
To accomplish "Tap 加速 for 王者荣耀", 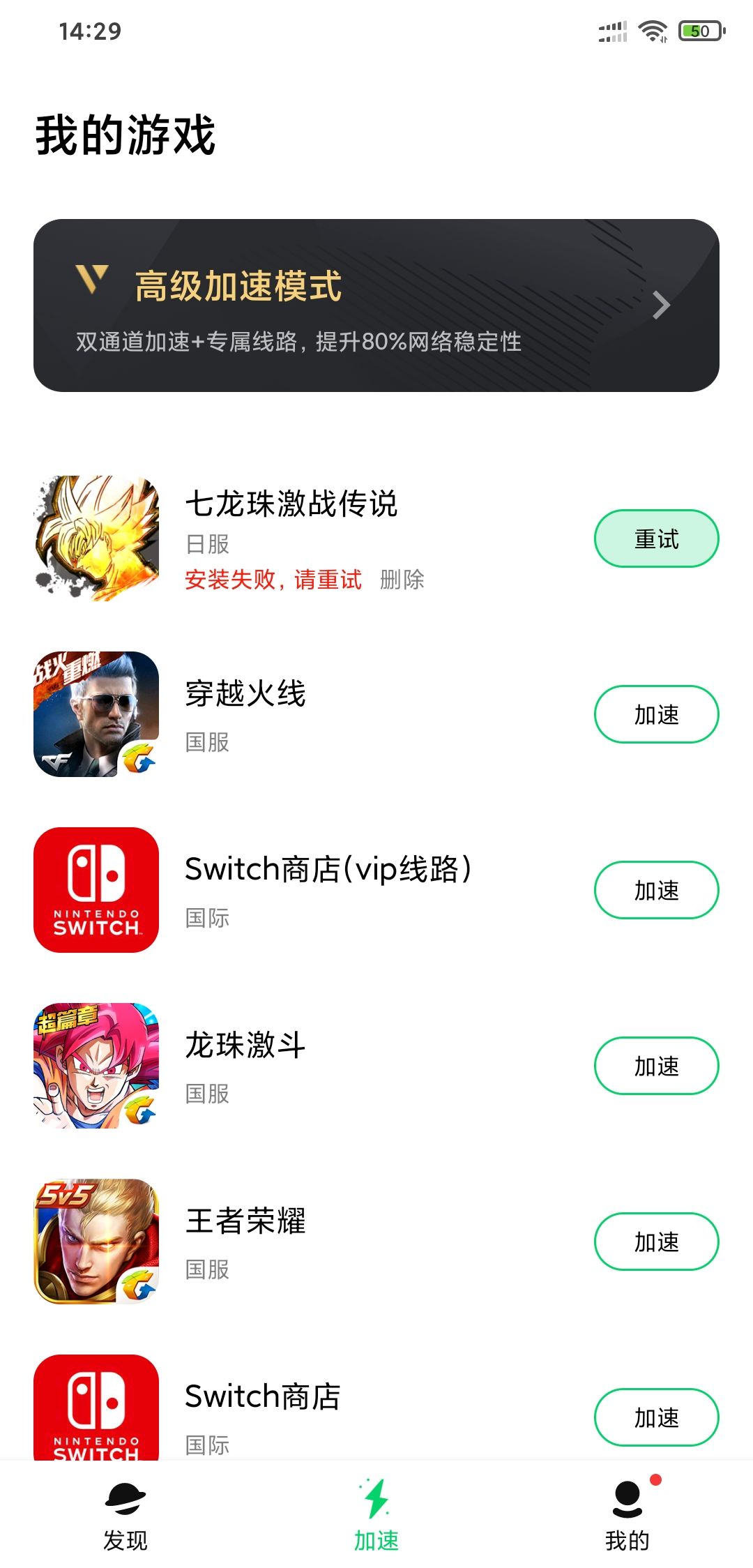I will (656, 1242).
